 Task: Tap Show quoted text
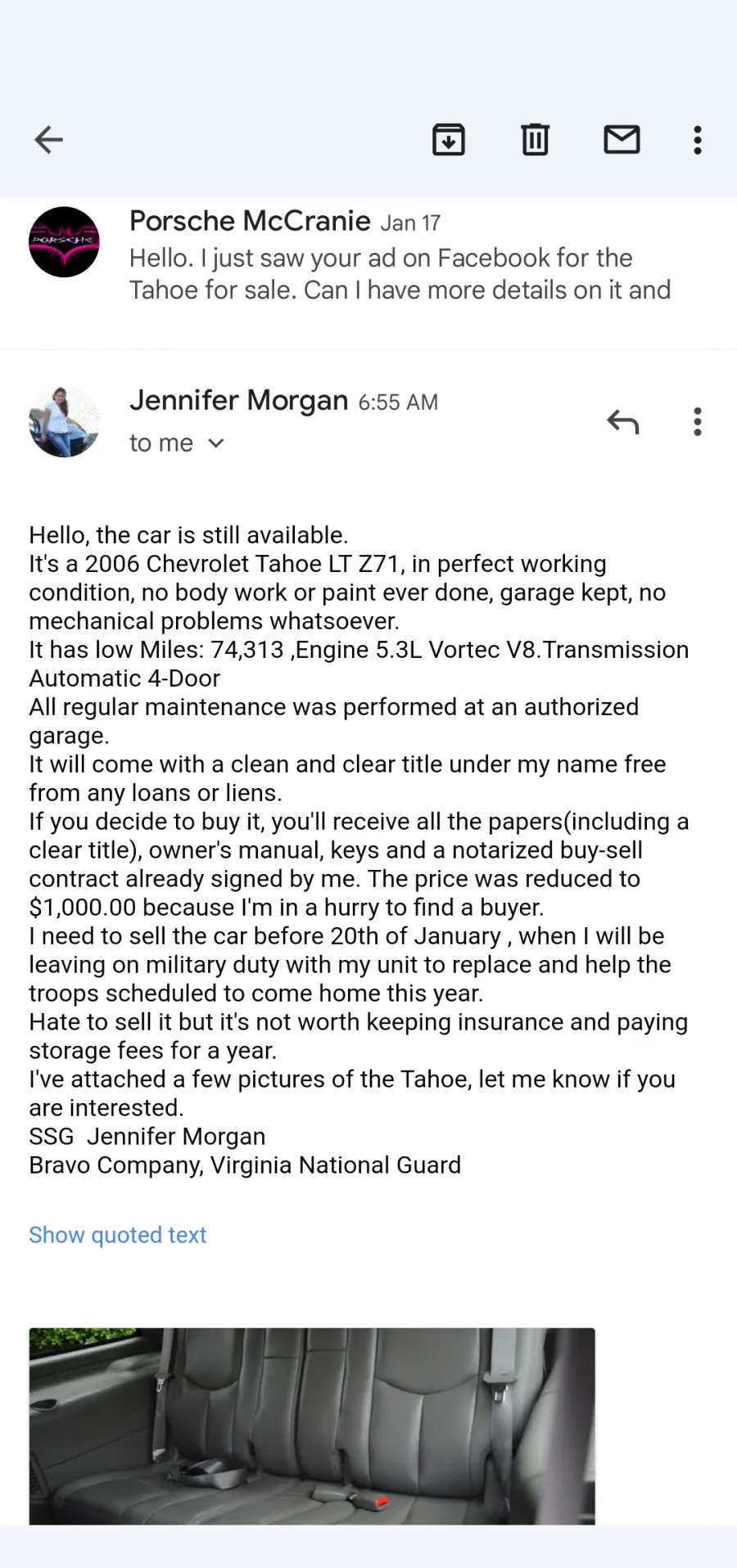click(x=118, y=1235)
